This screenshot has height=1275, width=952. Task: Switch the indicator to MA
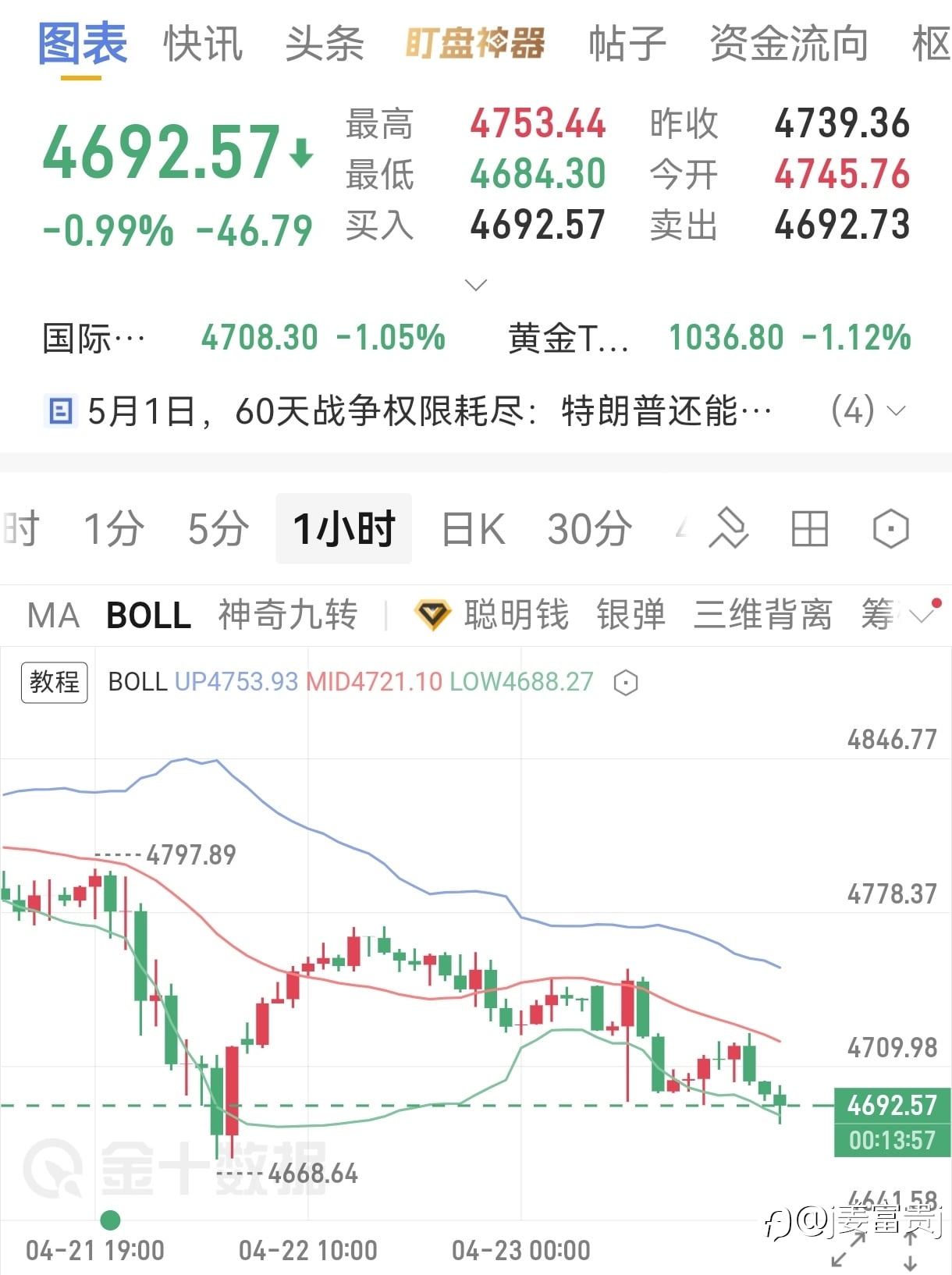[x=54, y=616]
